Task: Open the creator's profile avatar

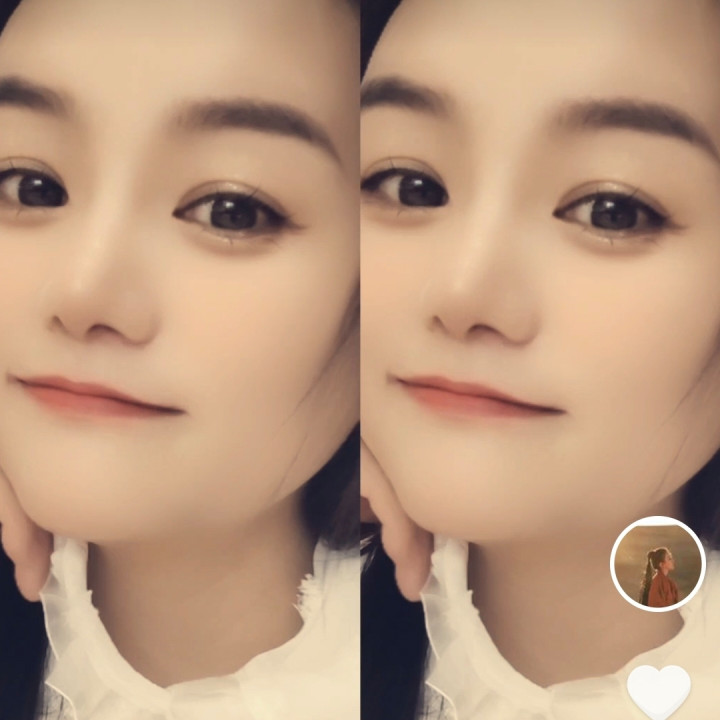Action: click(x=657, y=564)
